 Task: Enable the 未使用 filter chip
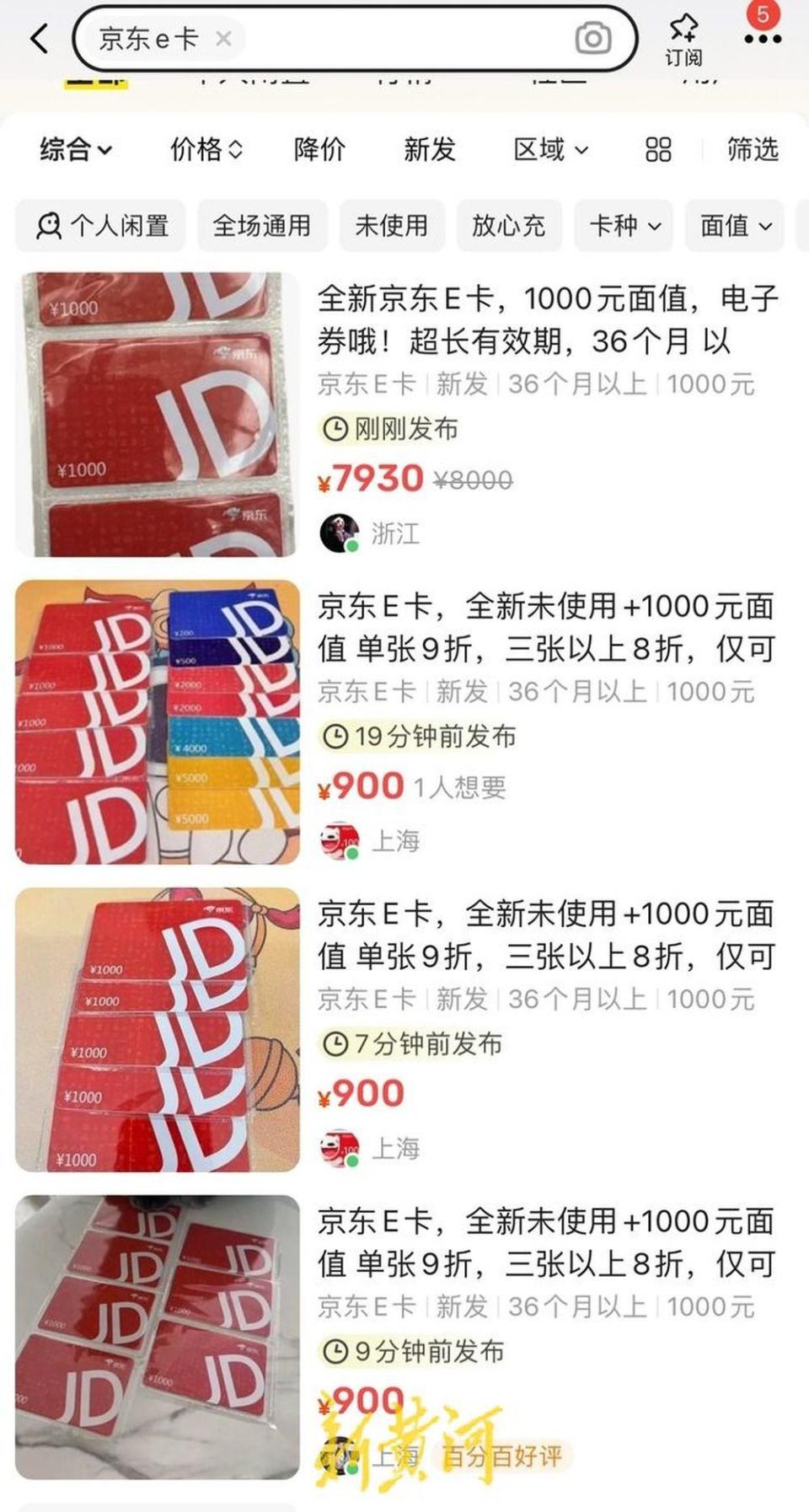pyautogui.click(x=392, y=225)
